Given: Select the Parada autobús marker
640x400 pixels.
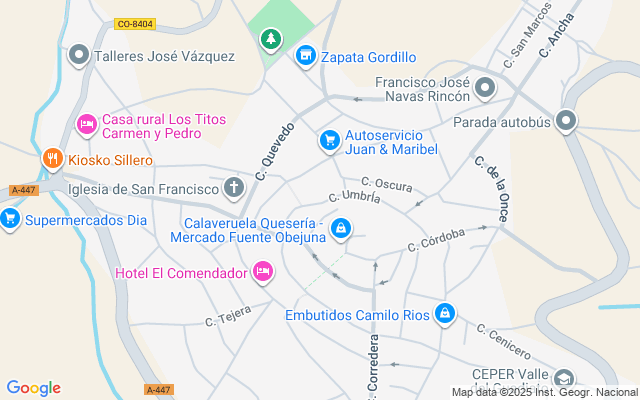Looking at the screenshot, I should point(567,122).
